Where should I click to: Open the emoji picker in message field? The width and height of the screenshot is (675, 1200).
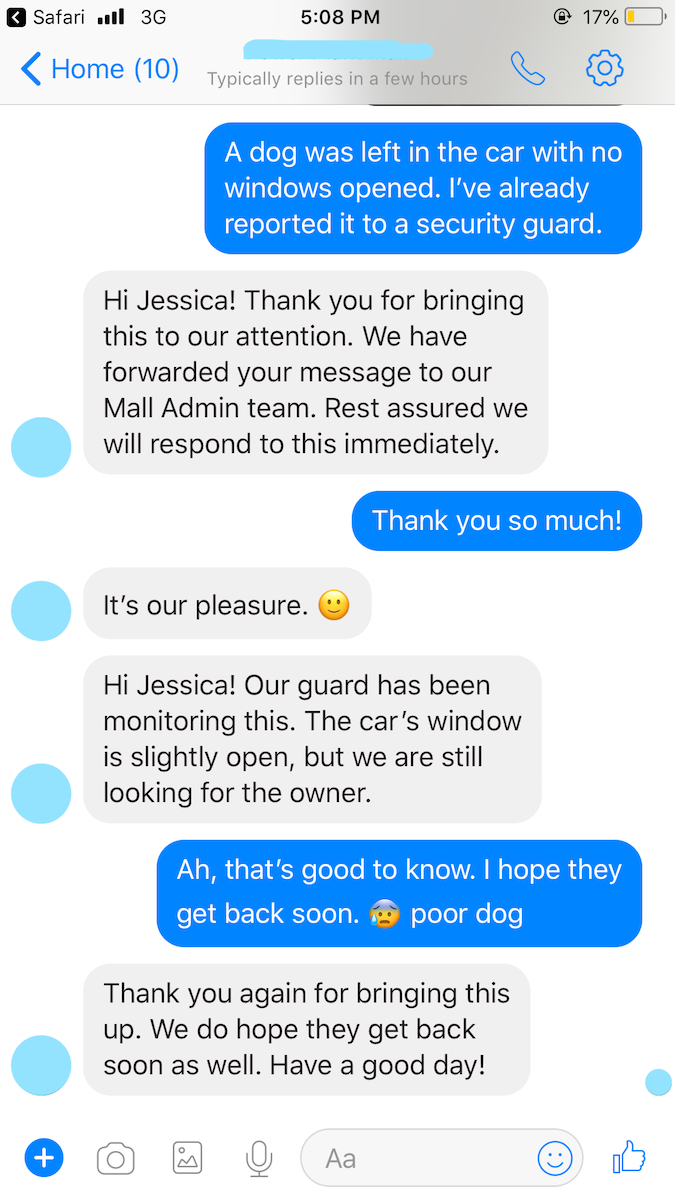point(555,1159)
